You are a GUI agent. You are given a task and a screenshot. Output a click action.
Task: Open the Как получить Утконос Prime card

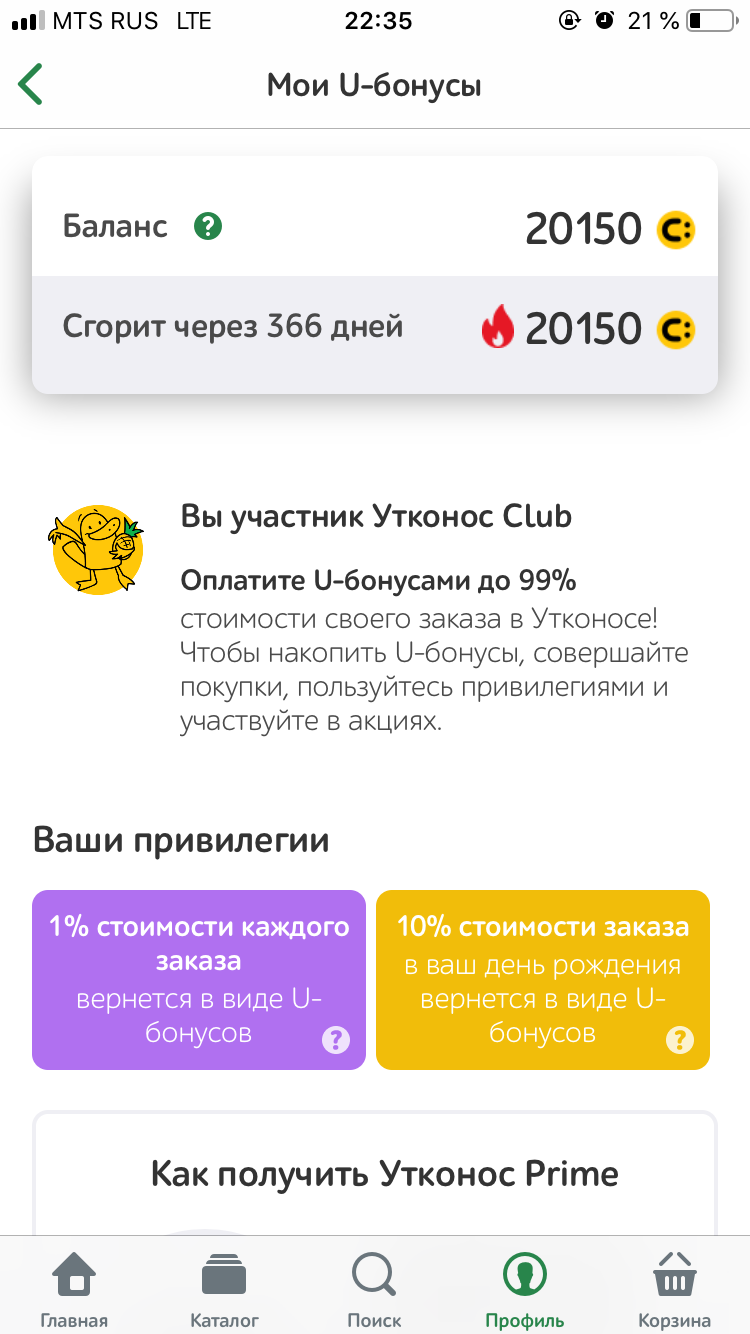375,1173
